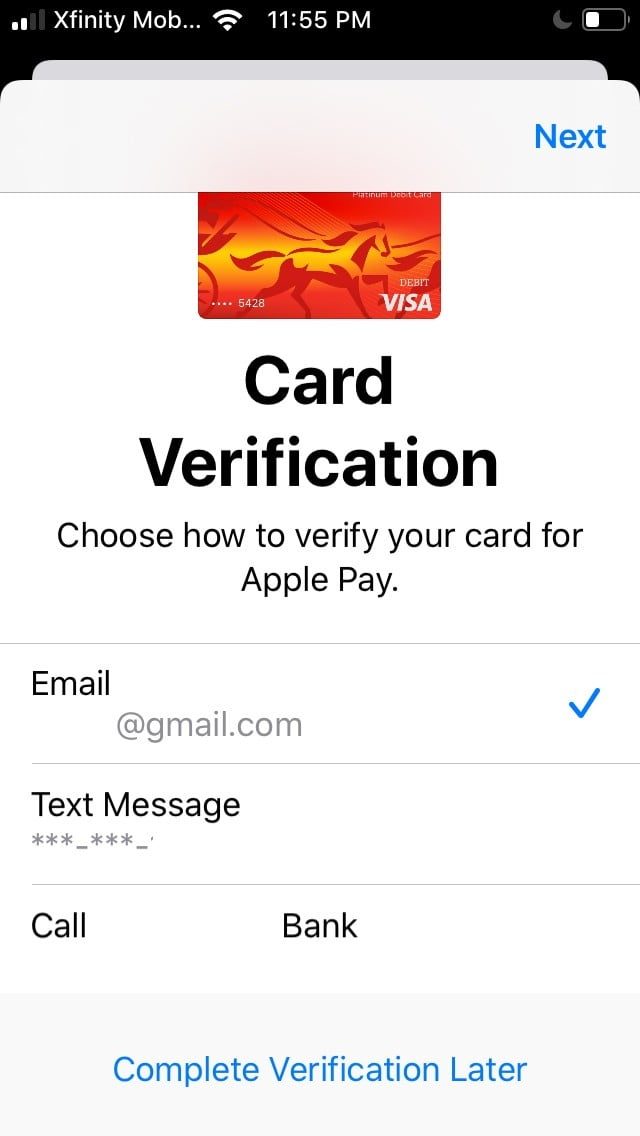Select Email verification option

320,704
